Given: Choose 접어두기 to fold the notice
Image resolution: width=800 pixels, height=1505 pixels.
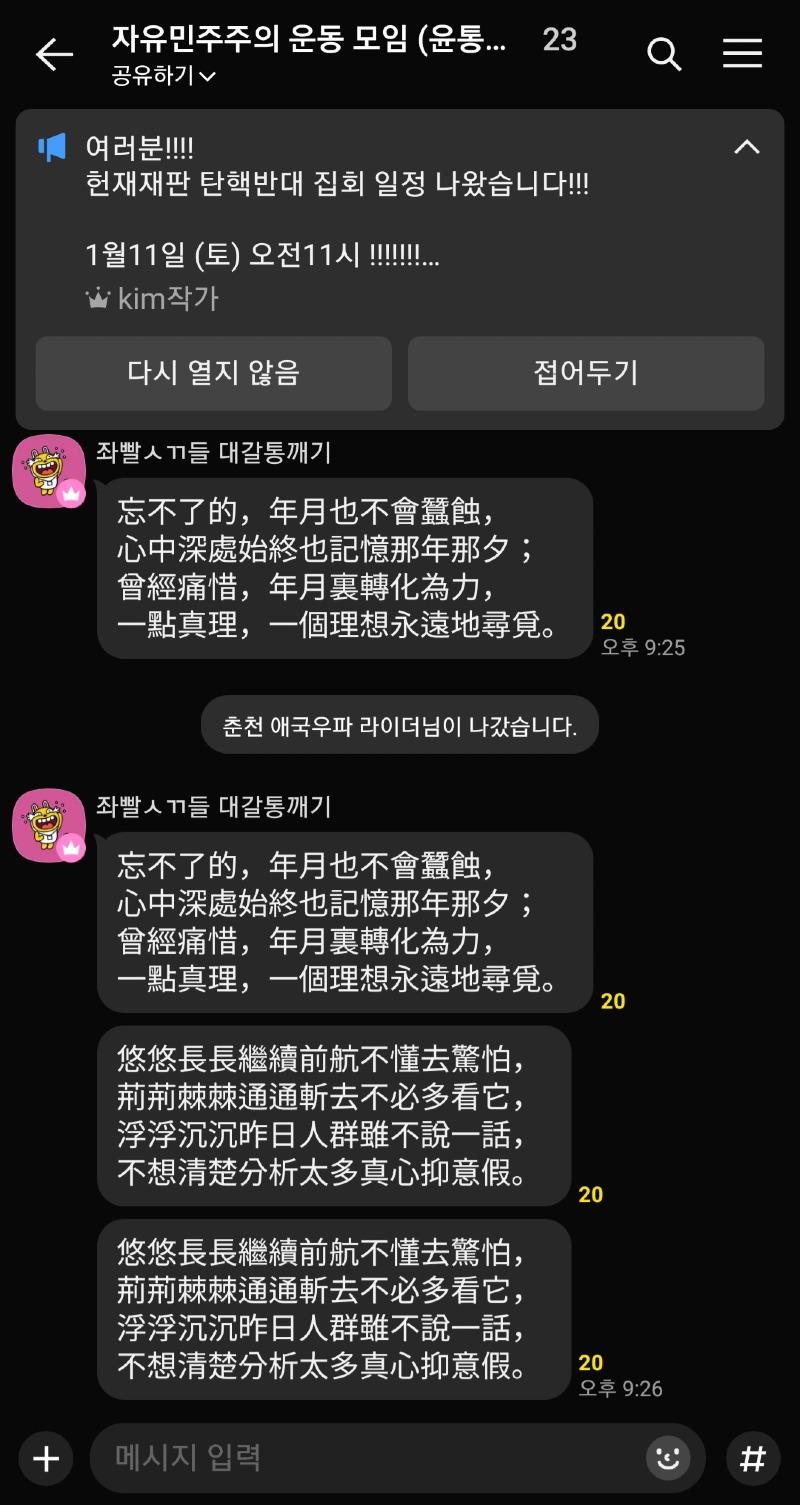Looking at the screenshot, I should click(585, 373).
